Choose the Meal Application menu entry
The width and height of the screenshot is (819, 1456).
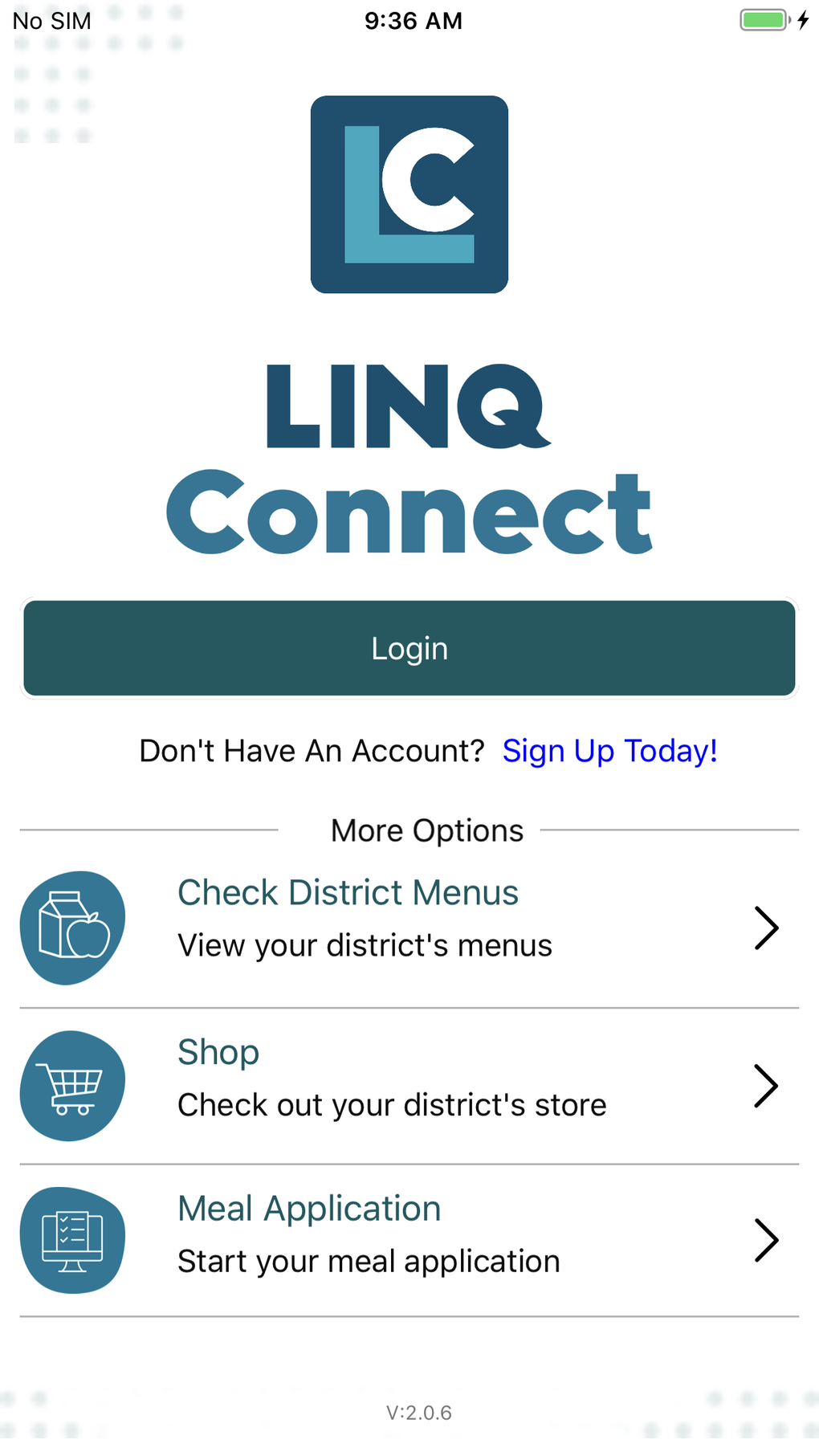coord(308,1208)
